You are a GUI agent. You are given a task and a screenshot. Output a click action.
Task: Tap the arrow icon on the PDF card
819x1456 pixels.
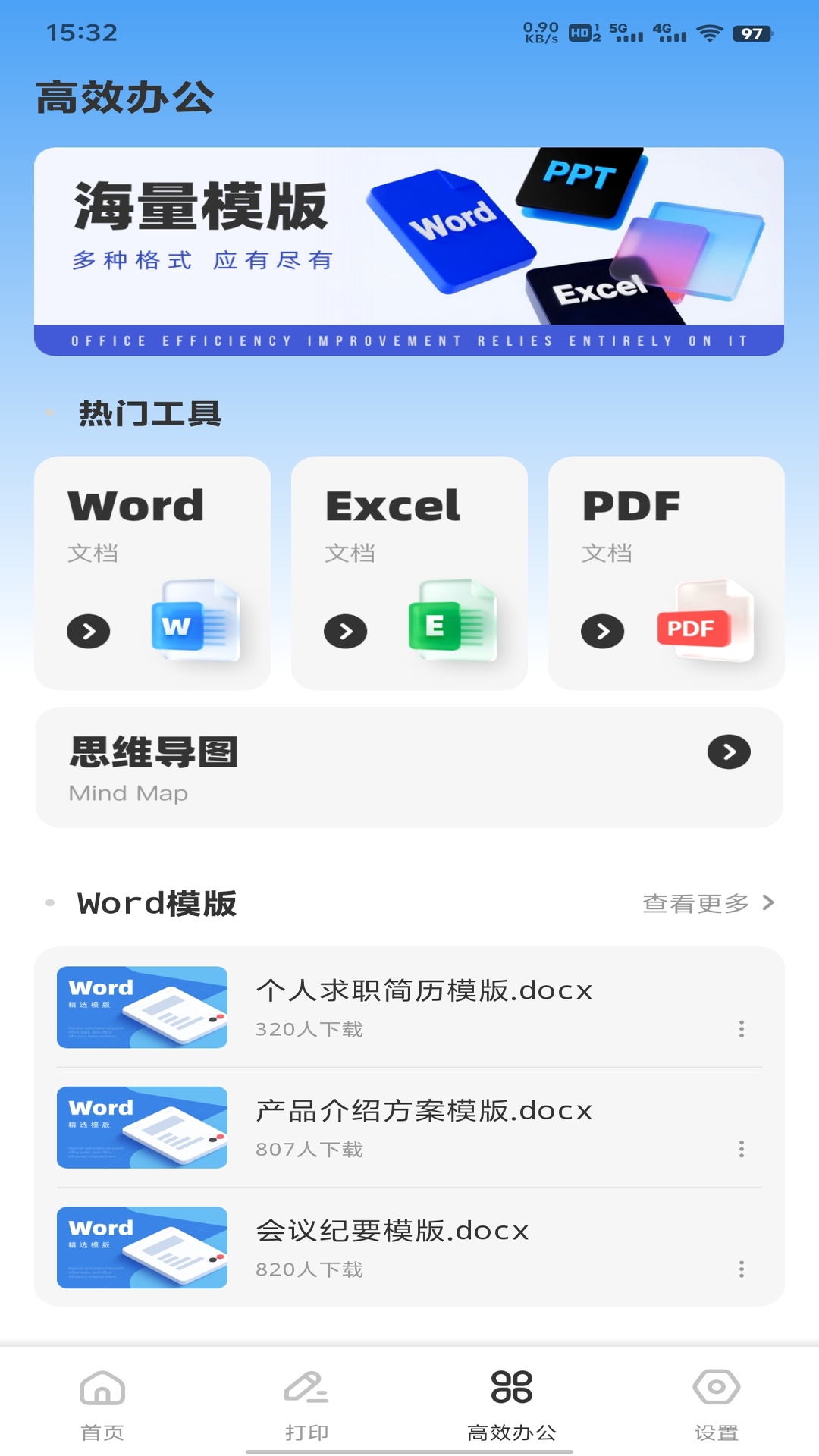click(x=601, y=630)
